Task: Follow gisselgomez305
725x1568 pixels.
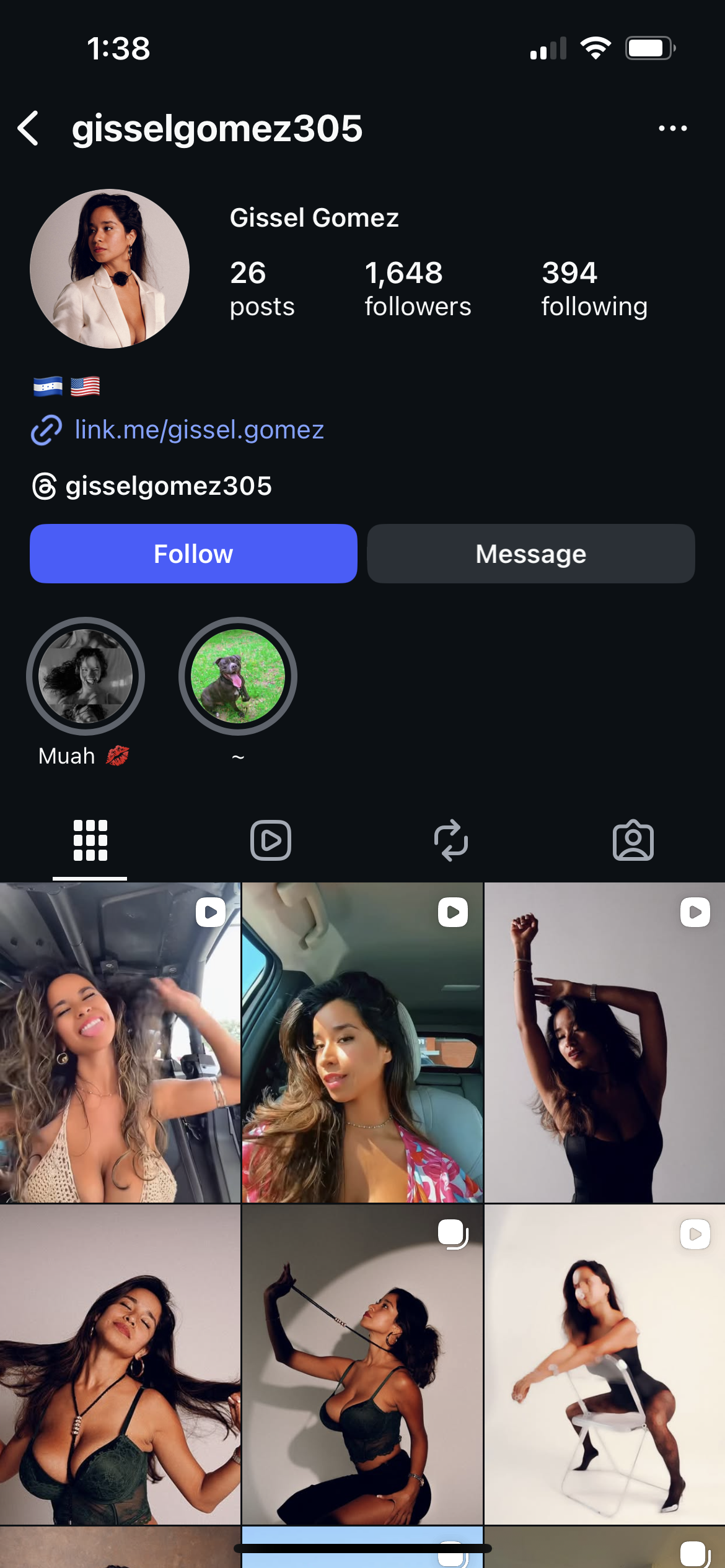Action: click(x=193, y=554)
